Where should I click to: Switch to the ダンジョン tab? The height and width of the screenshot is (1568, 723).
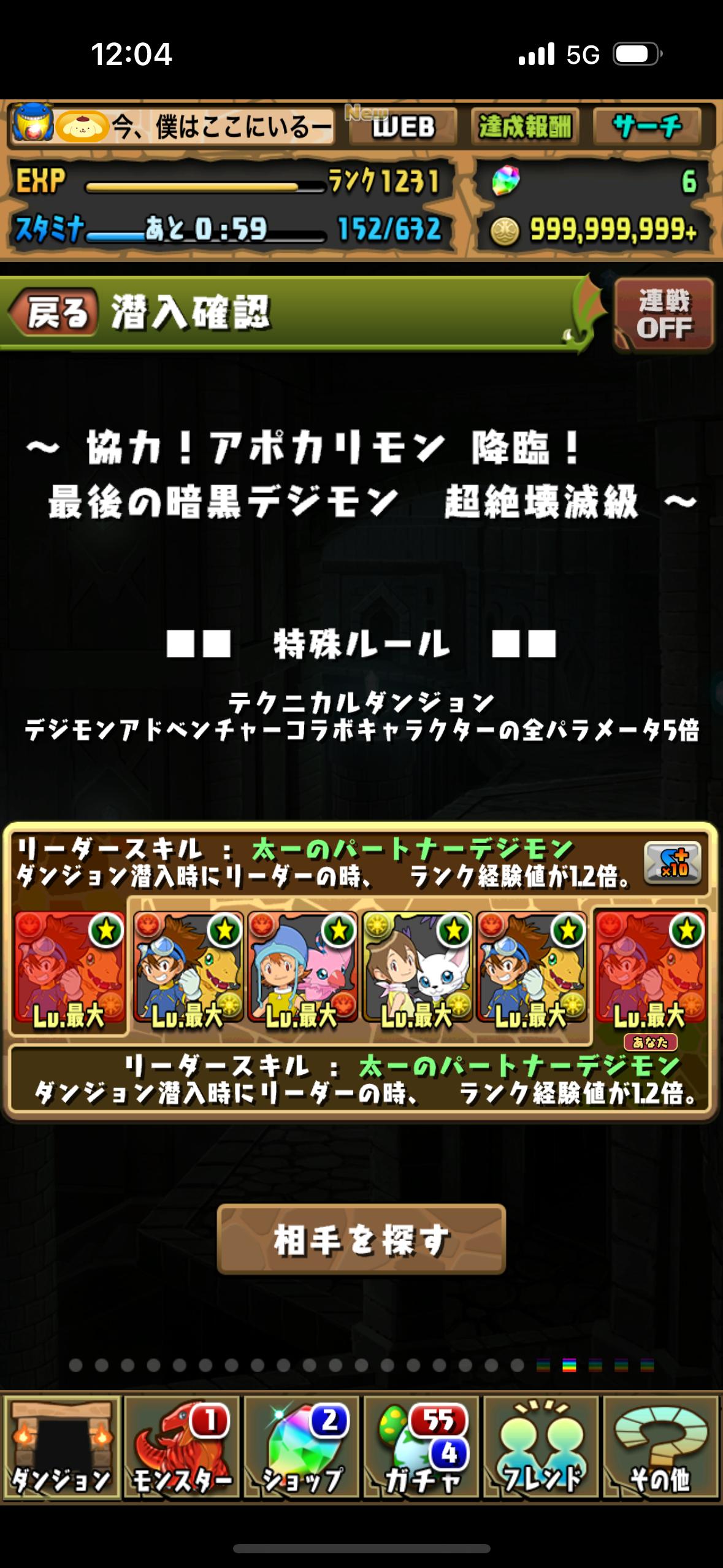point(61,1448)
